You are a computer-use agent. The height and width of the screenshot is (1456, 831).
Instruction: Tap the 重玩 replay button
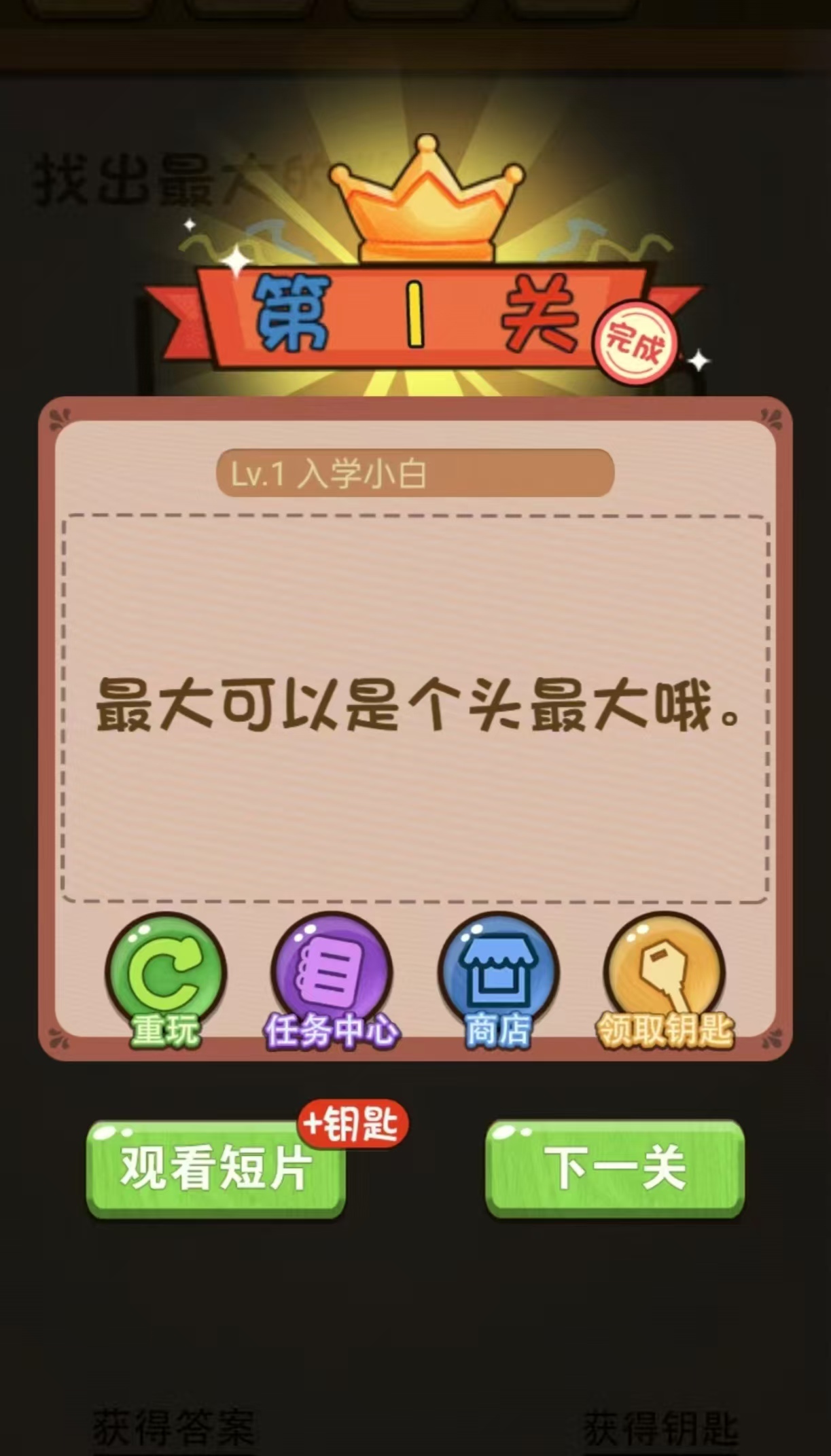(165, 979)
